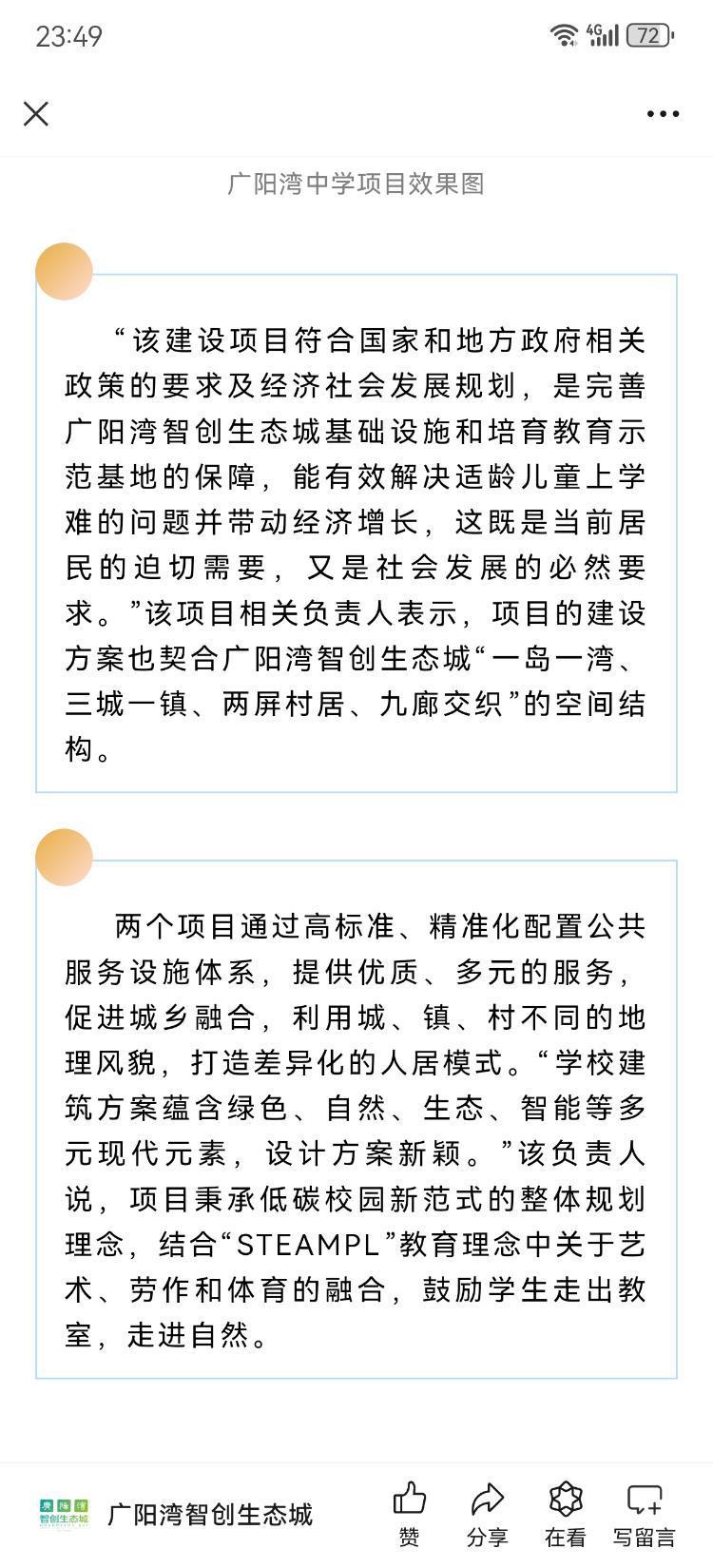Mark the article as 在看
Viewport: 713px width, 1568px height.
click(x=566, y=1514)
